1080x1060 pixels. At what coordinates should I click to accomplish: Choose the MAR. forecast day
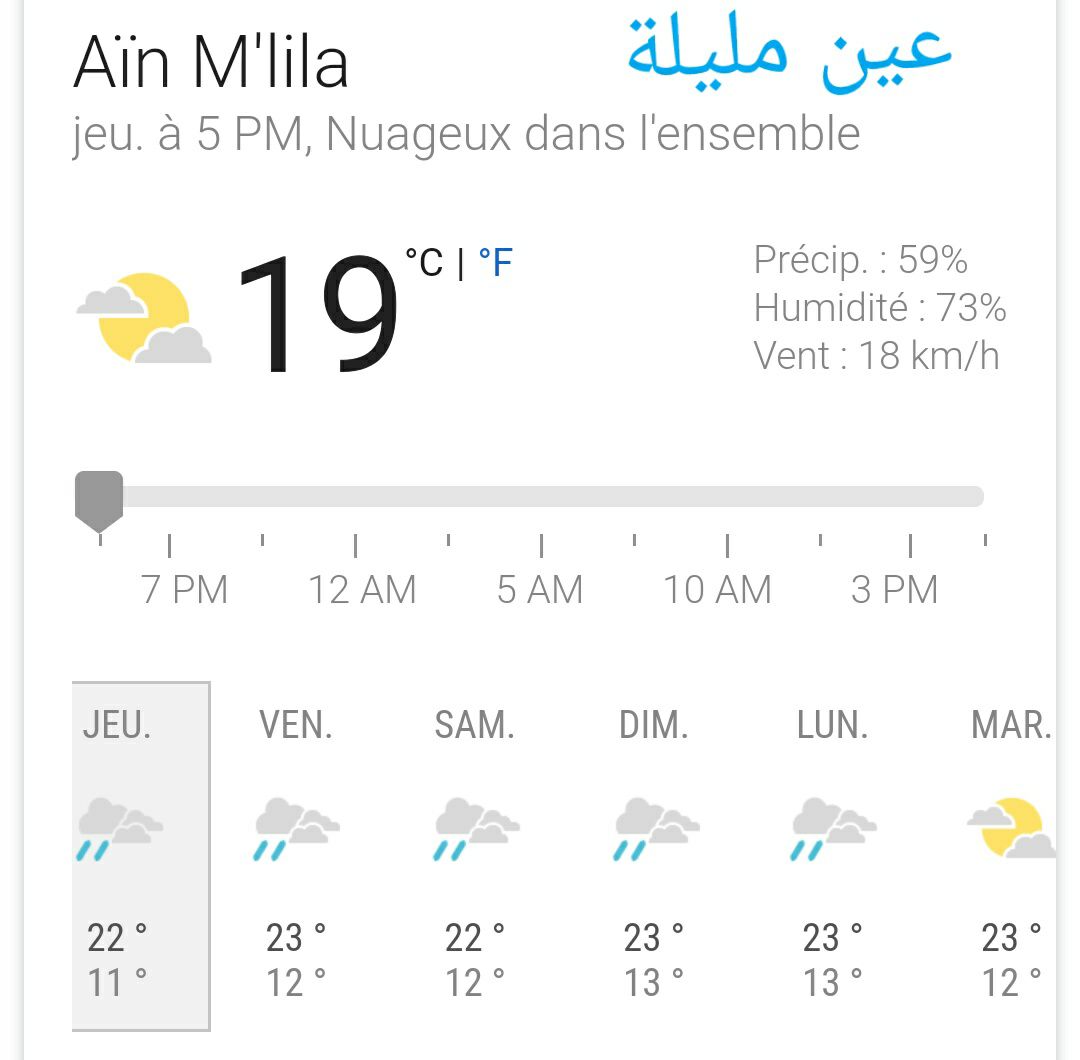[1011, 856]
